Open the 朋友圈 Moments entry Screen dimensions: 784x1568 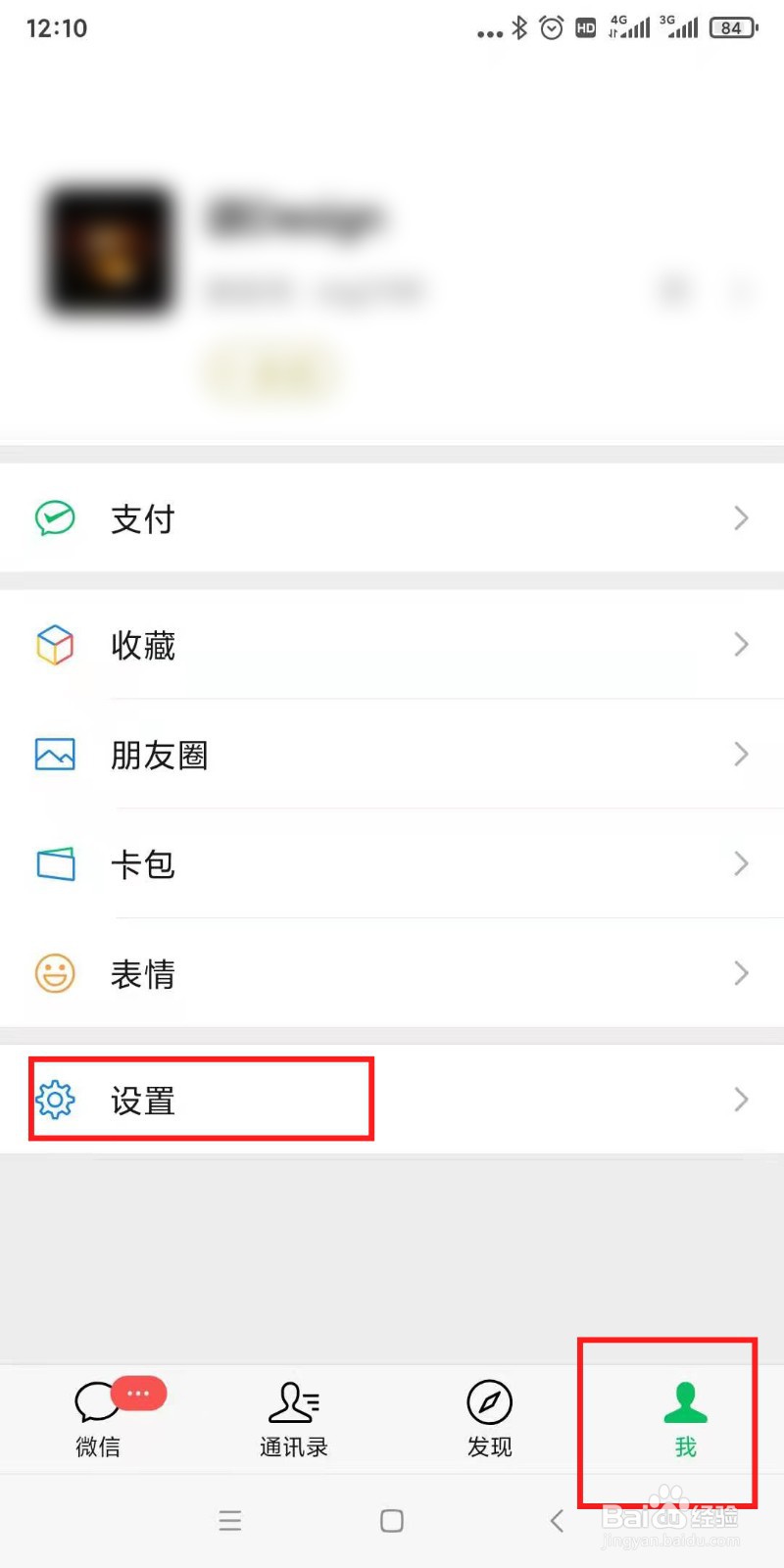[160, 755]
